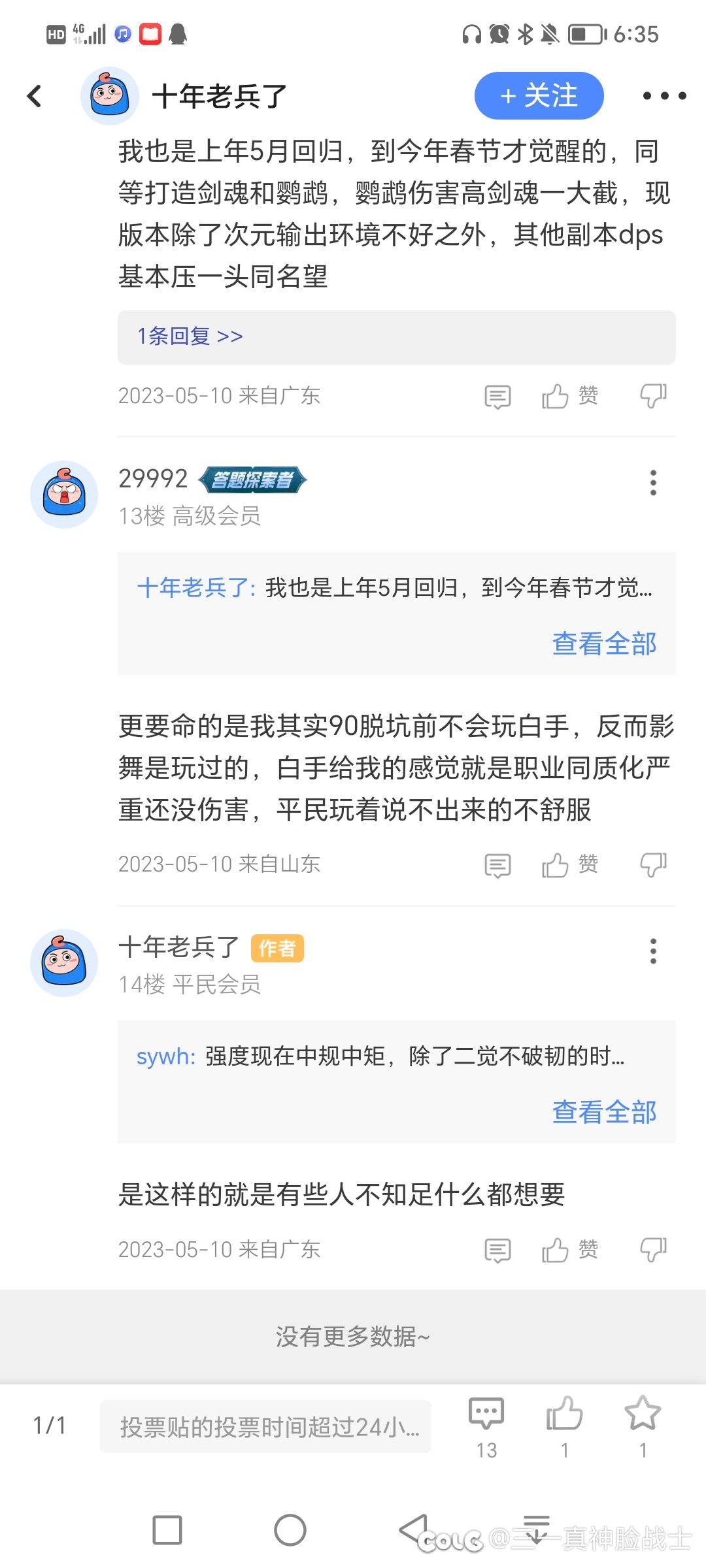Open options for 29992's comment

click(652, 483)
